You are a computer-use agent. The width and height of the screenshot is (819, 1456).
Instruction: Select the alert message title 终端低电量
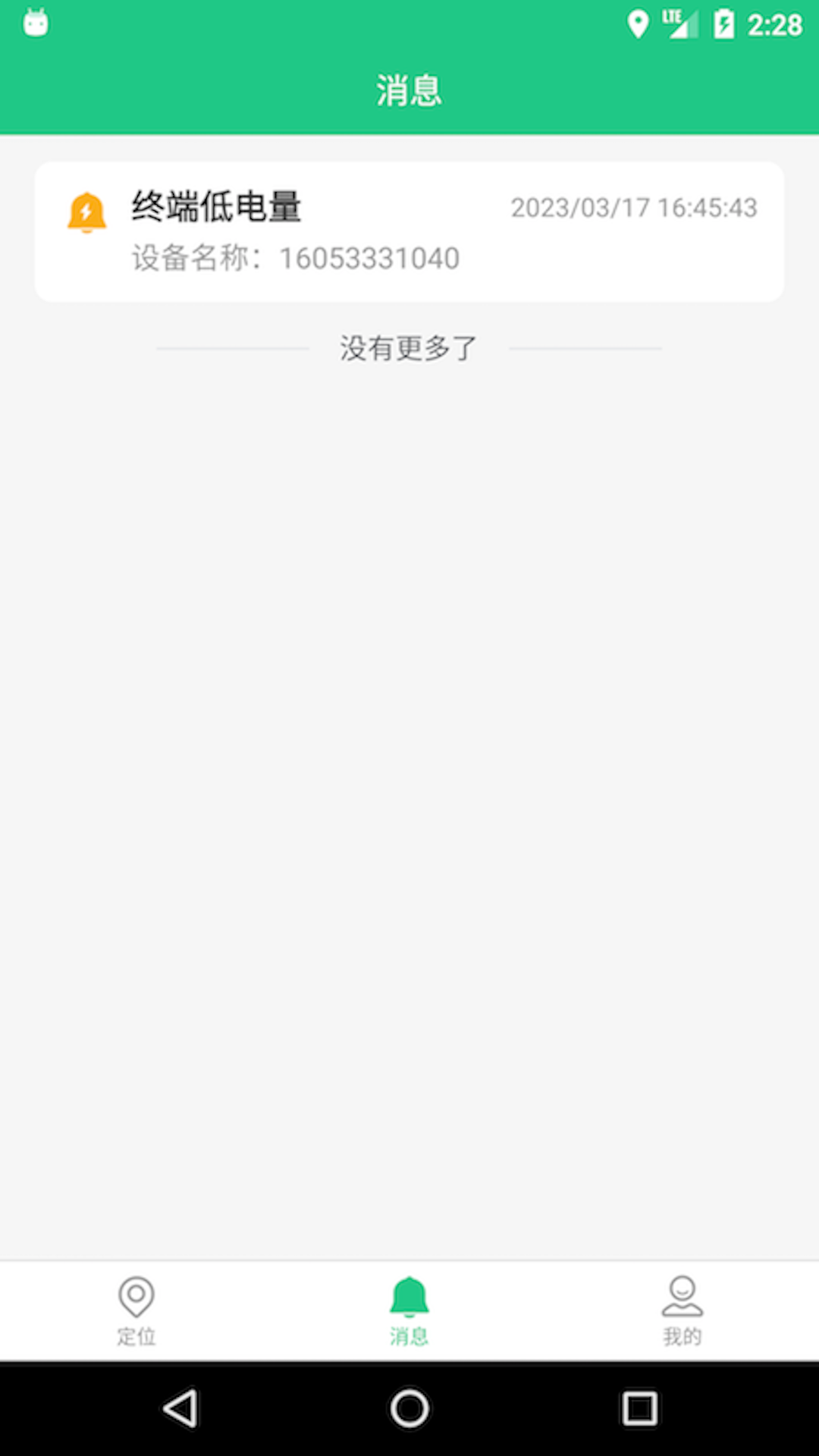tap(215, 206)
